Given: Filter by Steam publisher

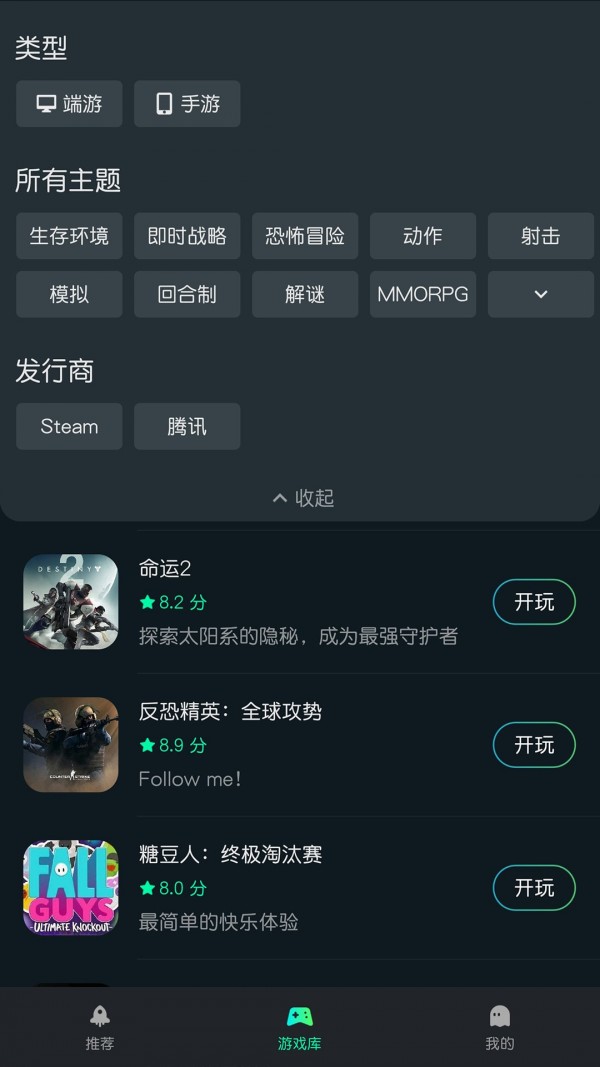Looking at the screenshot, I should 69,426.
